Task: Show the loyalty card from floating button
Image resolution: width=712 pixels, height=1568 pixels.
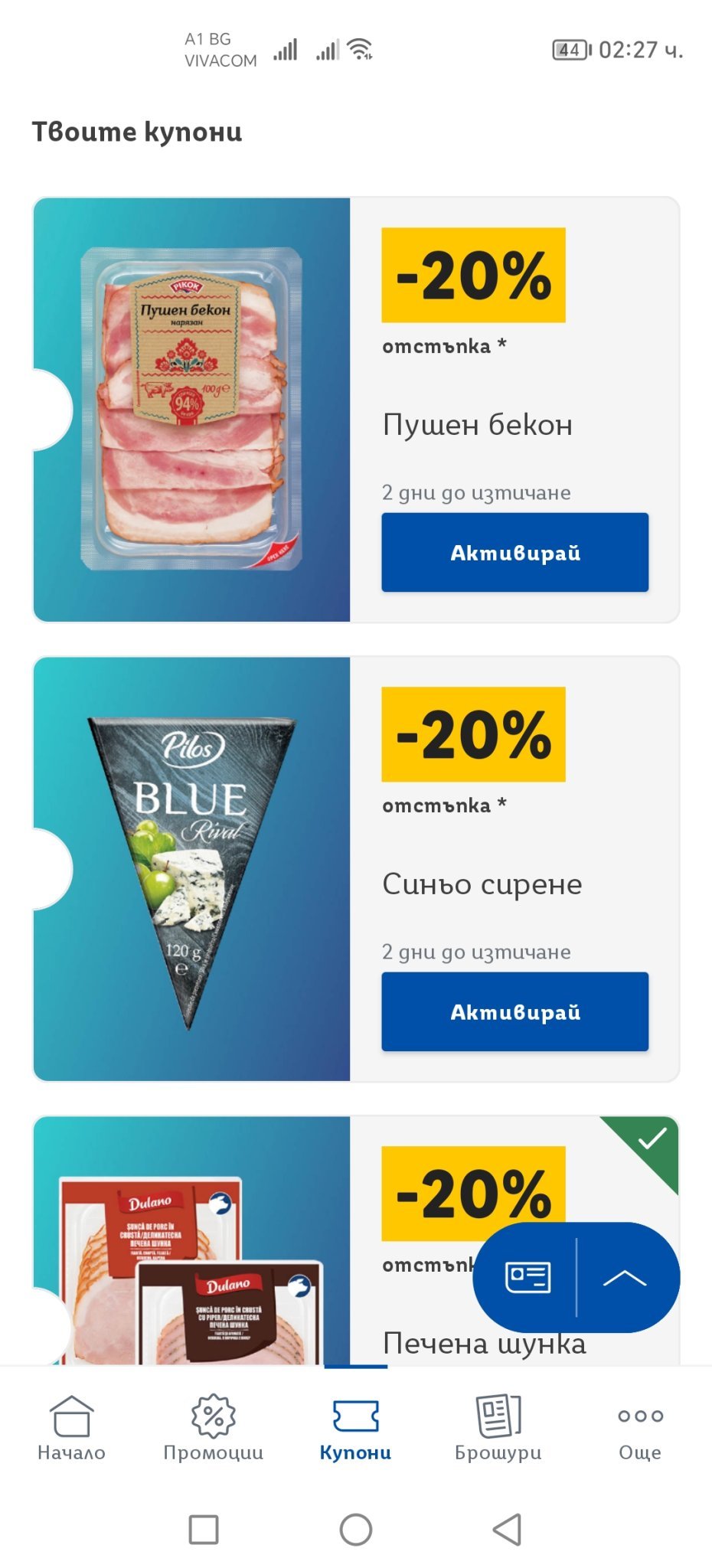Action: (527, 1277)
